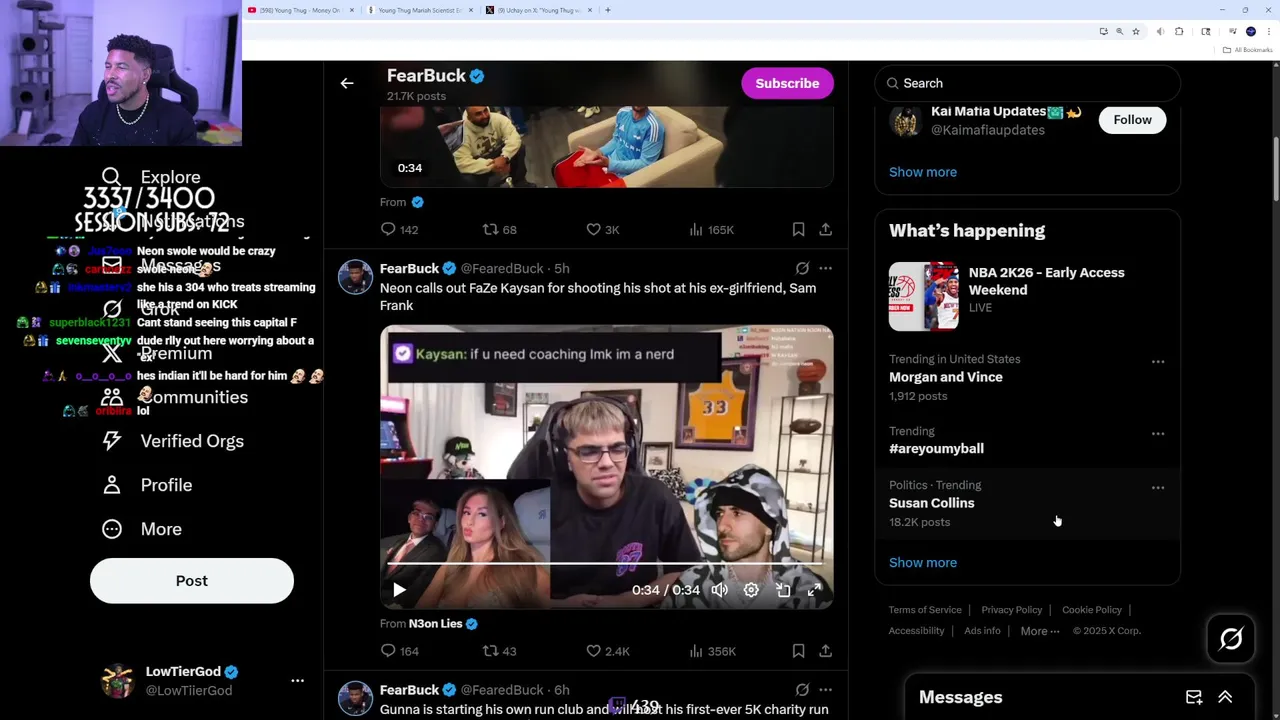Follow Kai Mafia Updates
The image size is (1280, 720).
click(1132, 120)
